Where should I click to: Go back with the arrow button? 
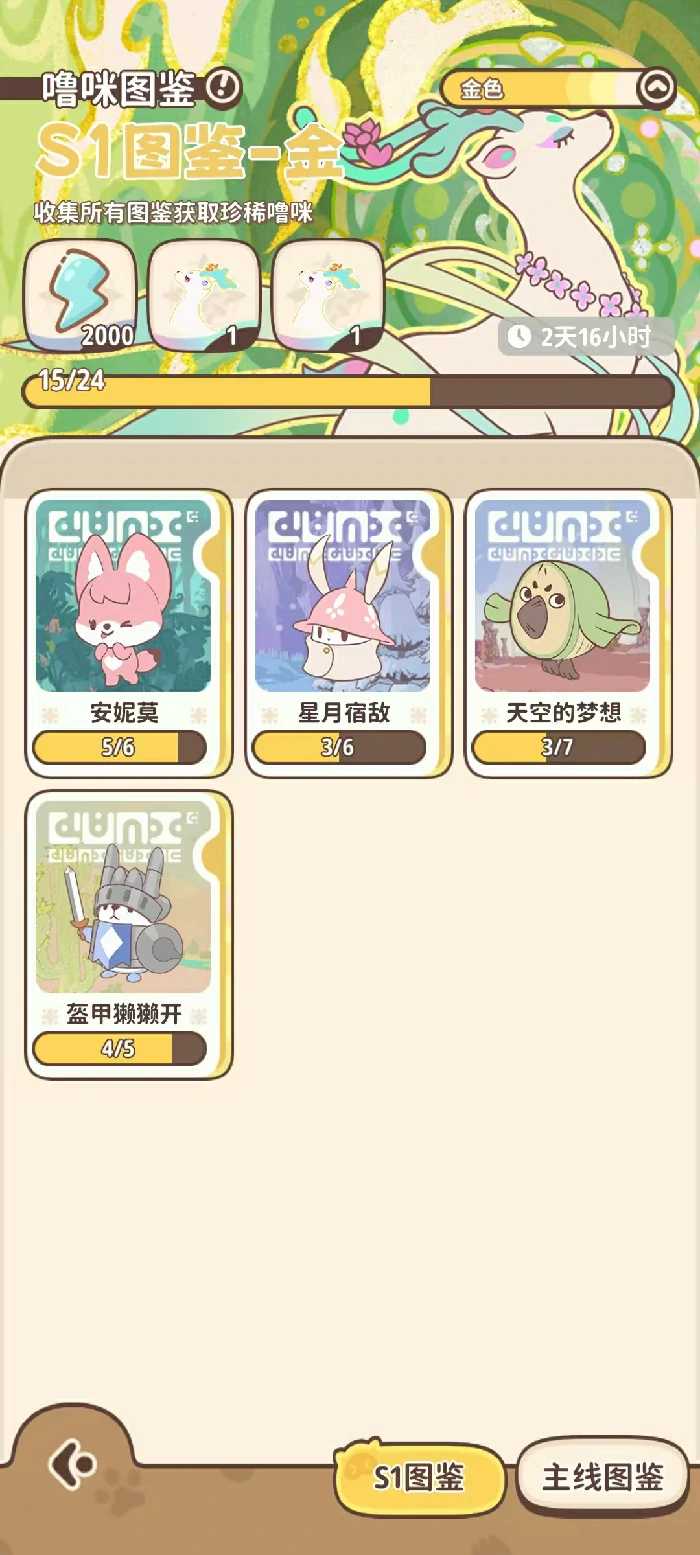(x=72, y=1465)
